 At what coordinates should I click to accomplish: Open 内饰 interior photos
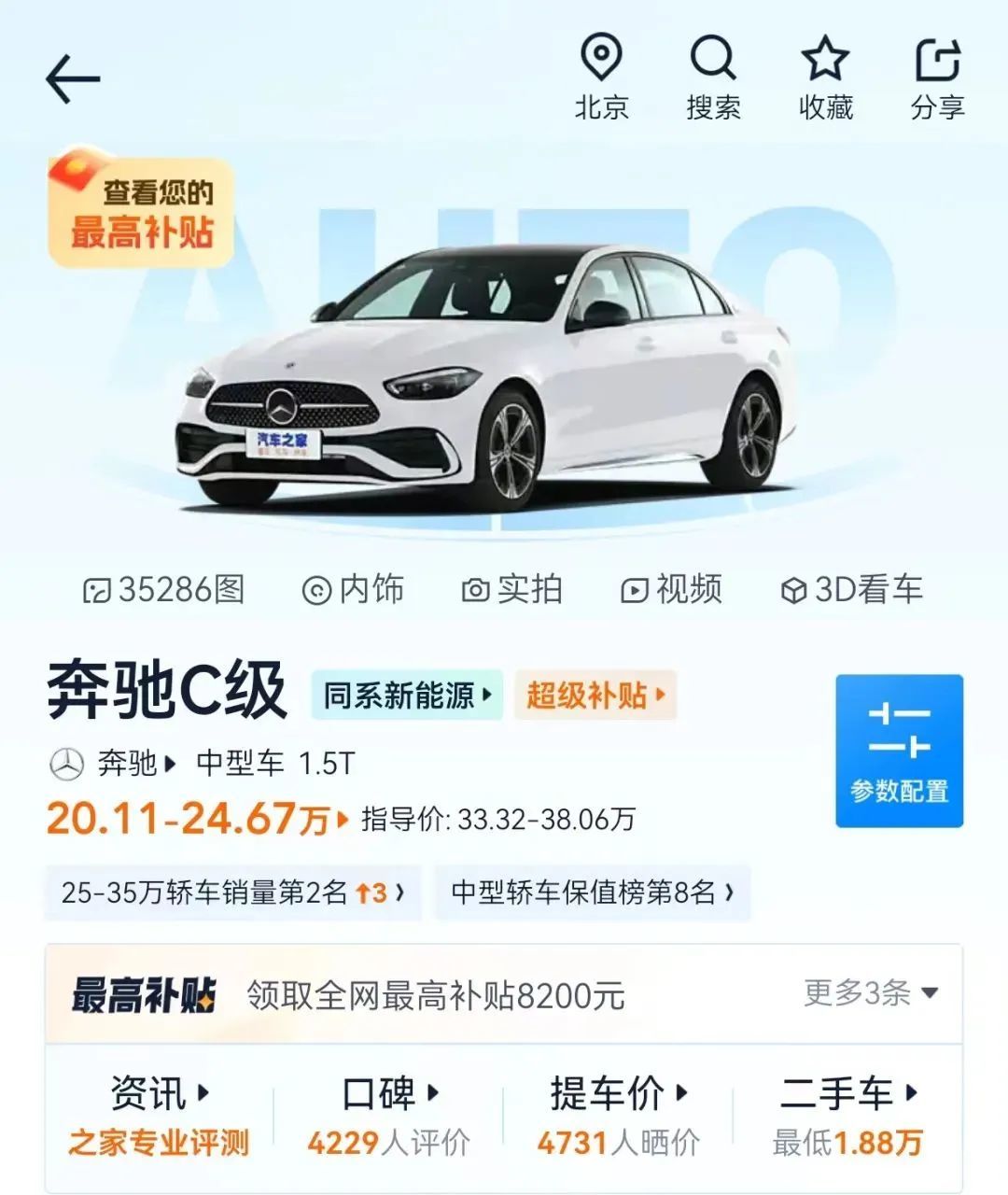click(353, 590)
